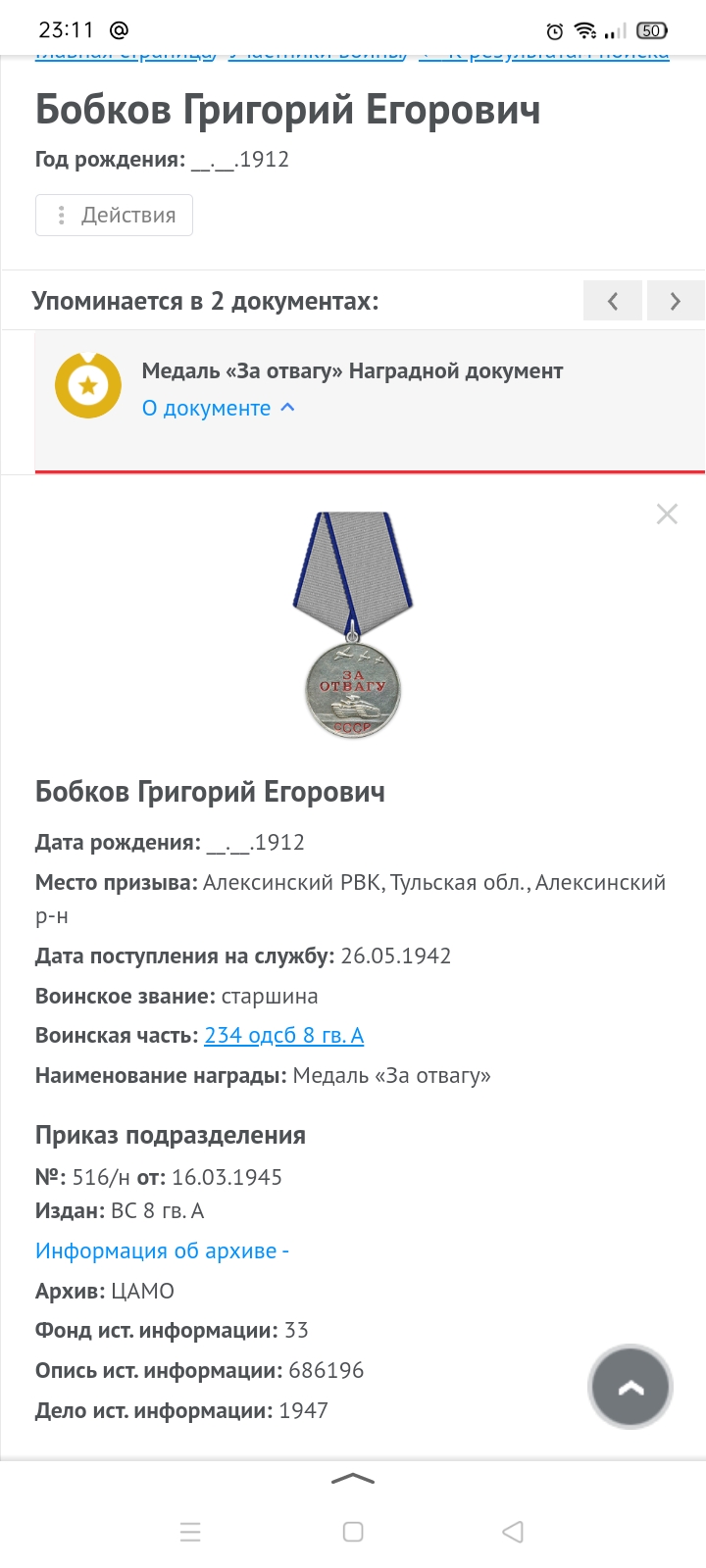Open the Участники войны breadcrumb link
706x1568 pixels.
tap(316, 54)
